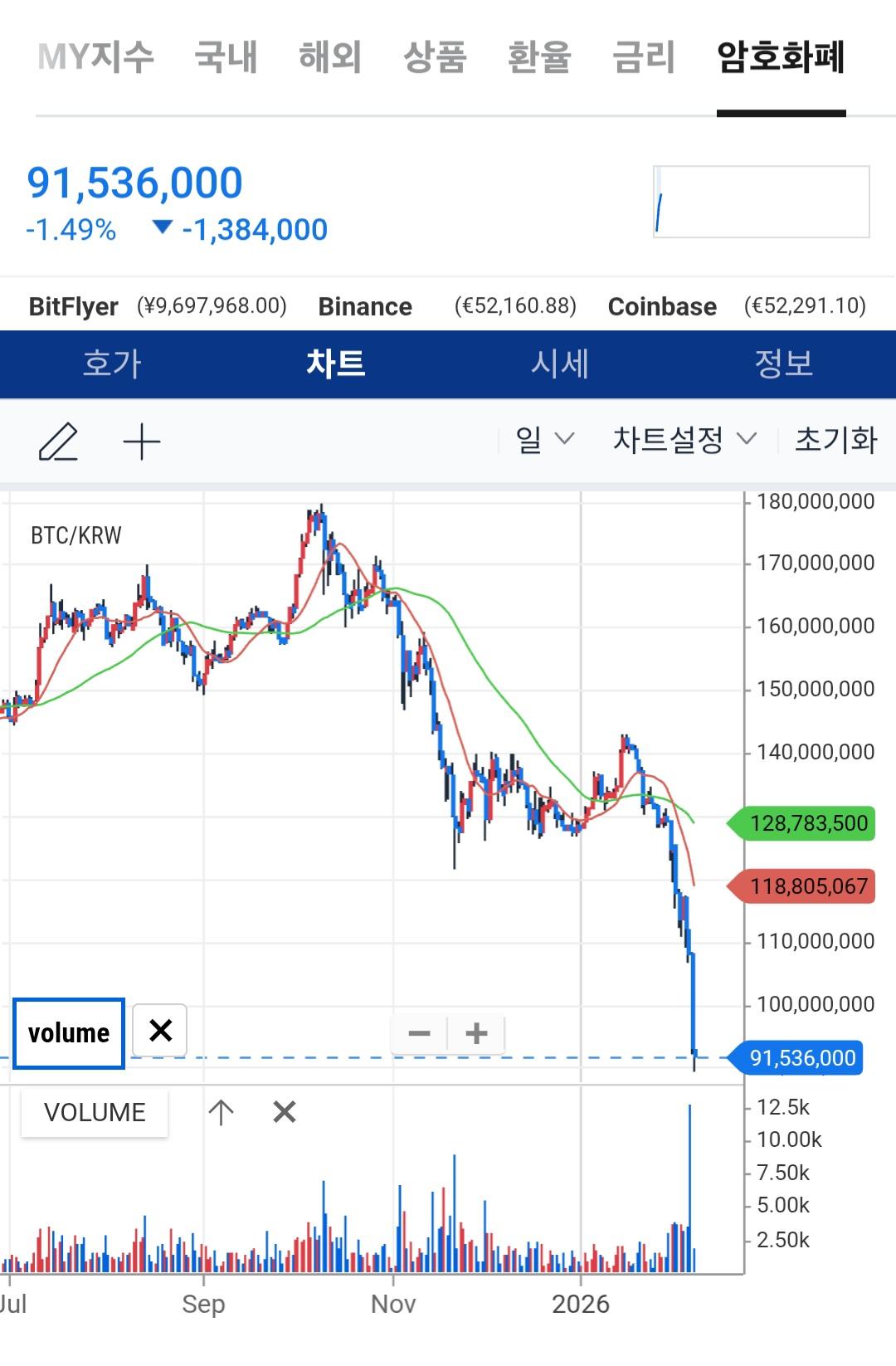The image size is (896, 1366).
Task: View the 정보 section
Action: point(783,364)
